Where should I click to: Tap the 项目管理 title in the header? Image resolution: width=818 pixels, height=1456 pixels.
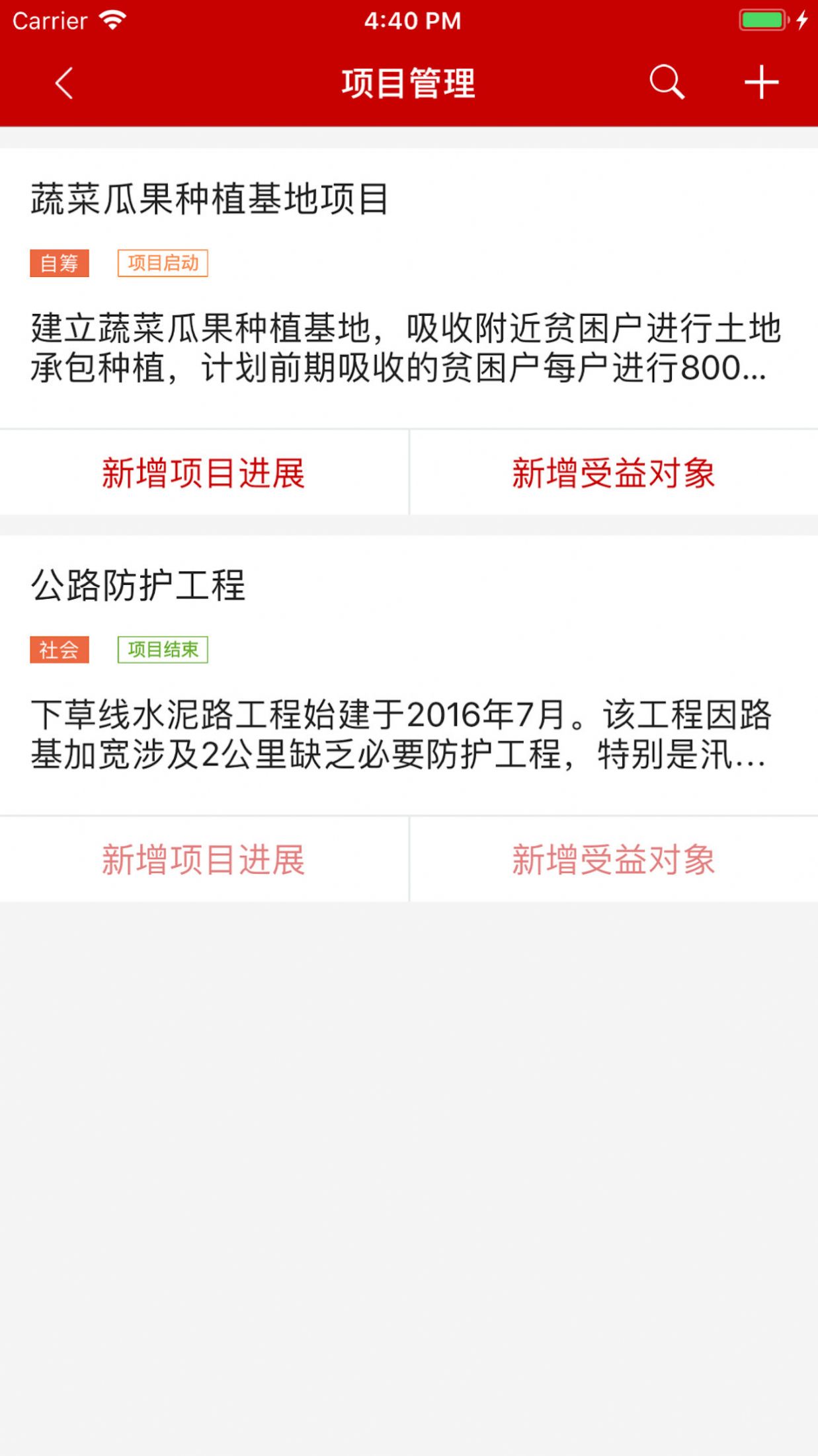(409, 84)
